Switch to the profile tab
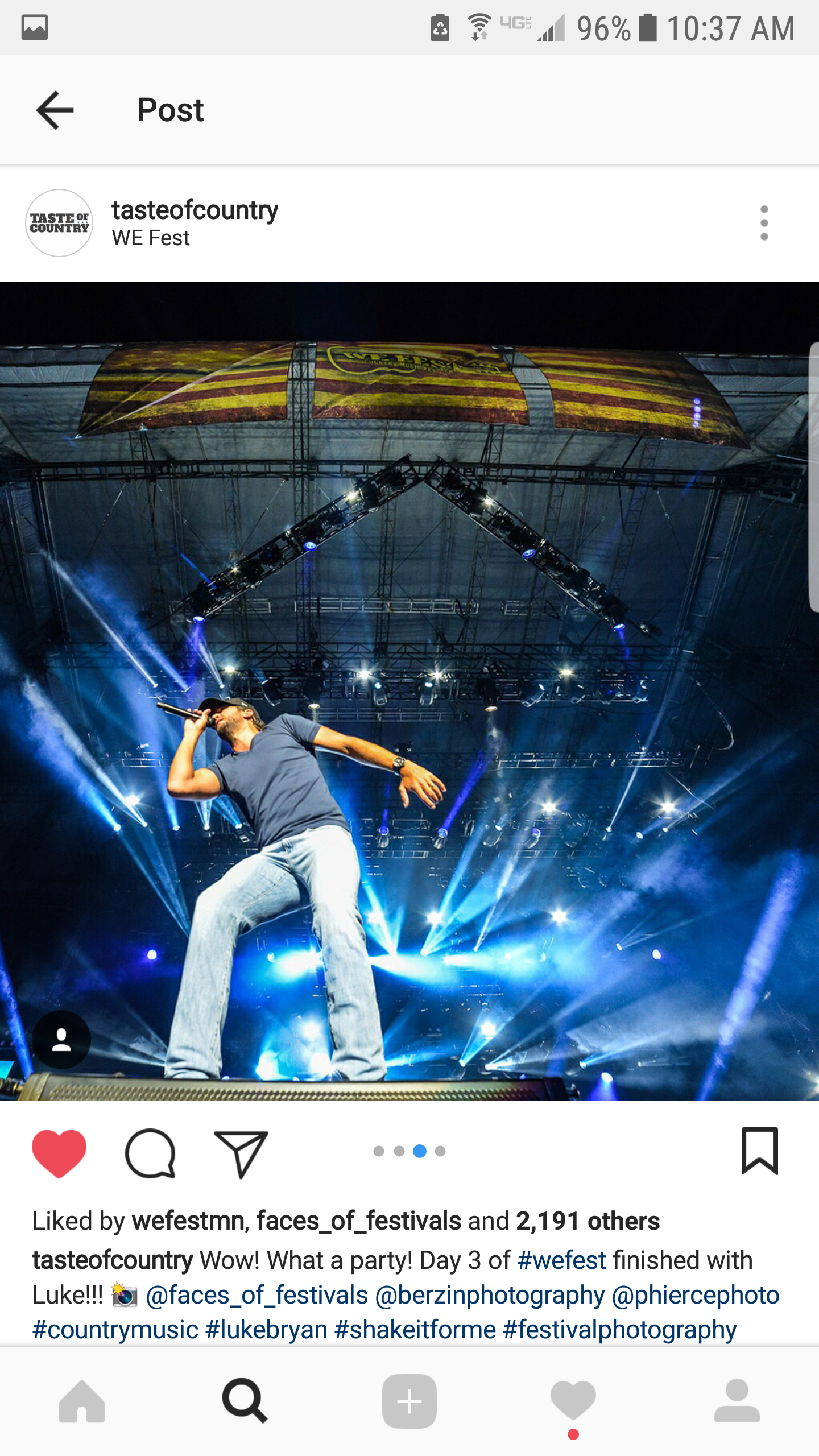Viewport: 819px width, 1456px height. (737, 1401)
